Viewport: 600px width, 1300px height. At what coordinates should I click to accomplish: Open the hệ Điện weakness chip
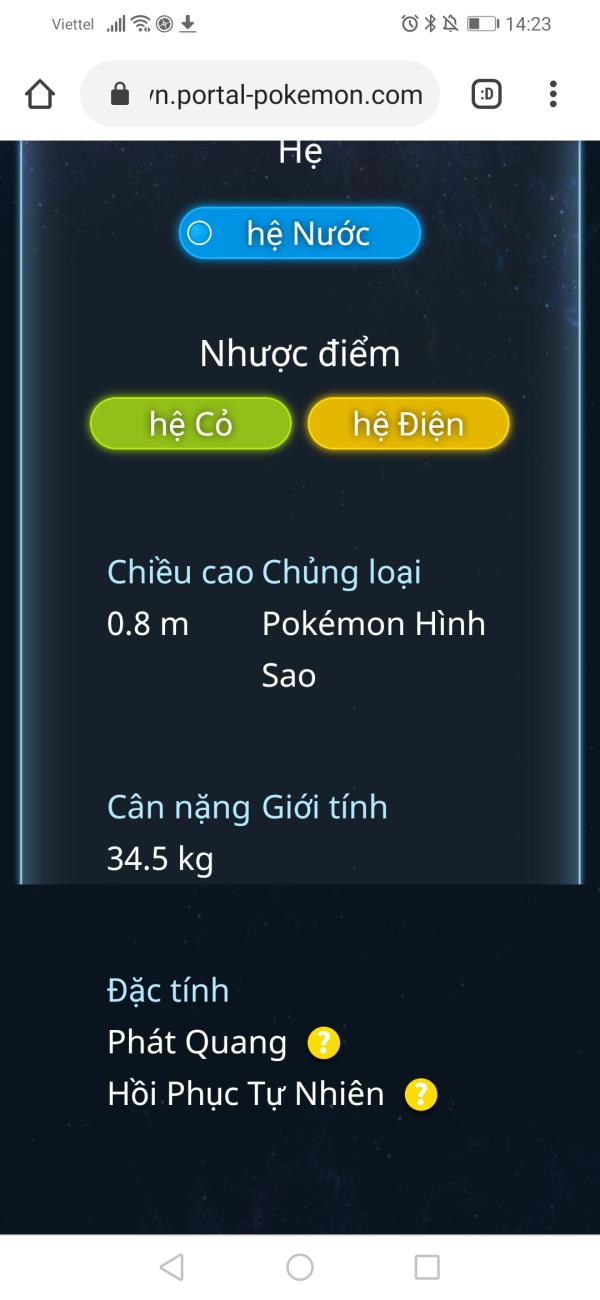pyautogui.click(x=408, y=423)
